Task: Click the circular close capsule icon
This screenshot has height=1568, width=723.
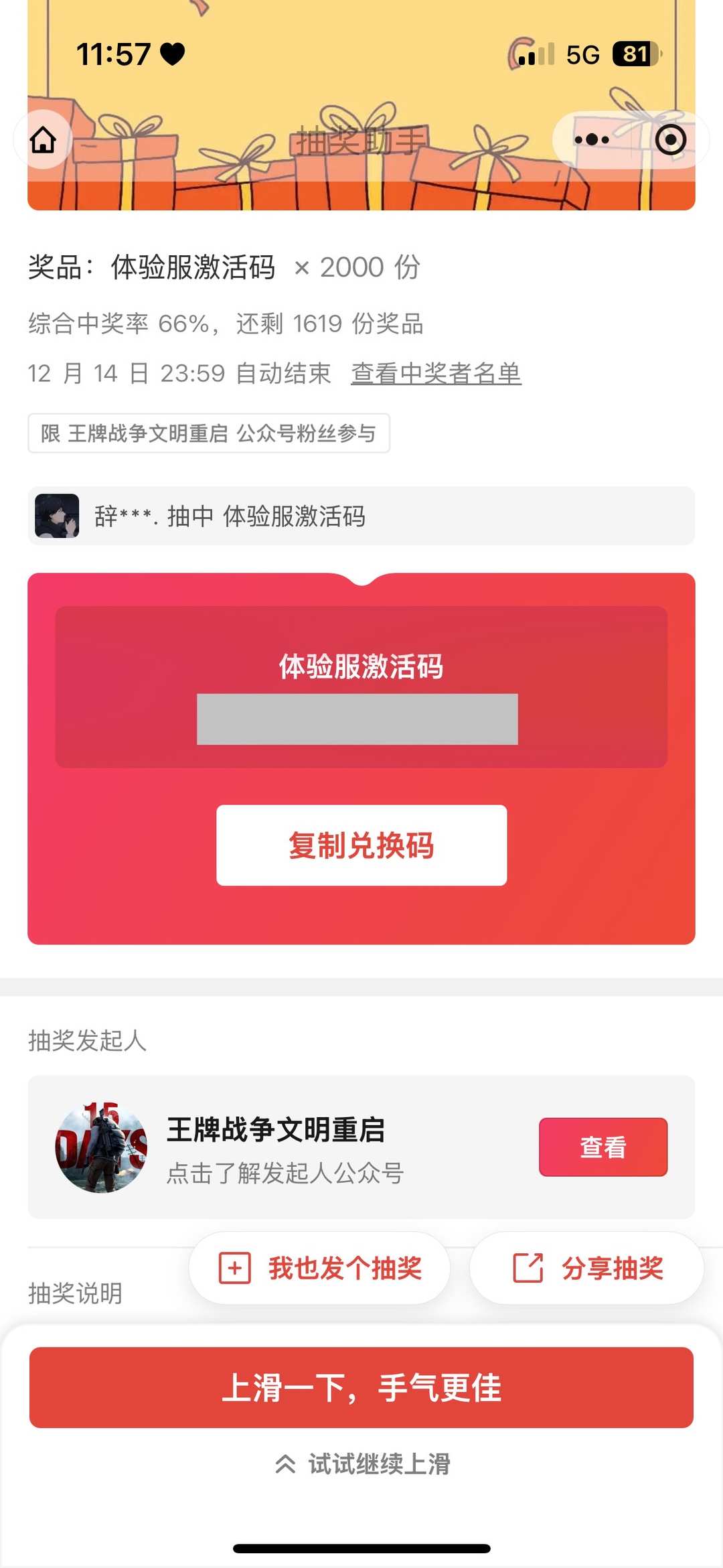Action: [x=670, y=140]
